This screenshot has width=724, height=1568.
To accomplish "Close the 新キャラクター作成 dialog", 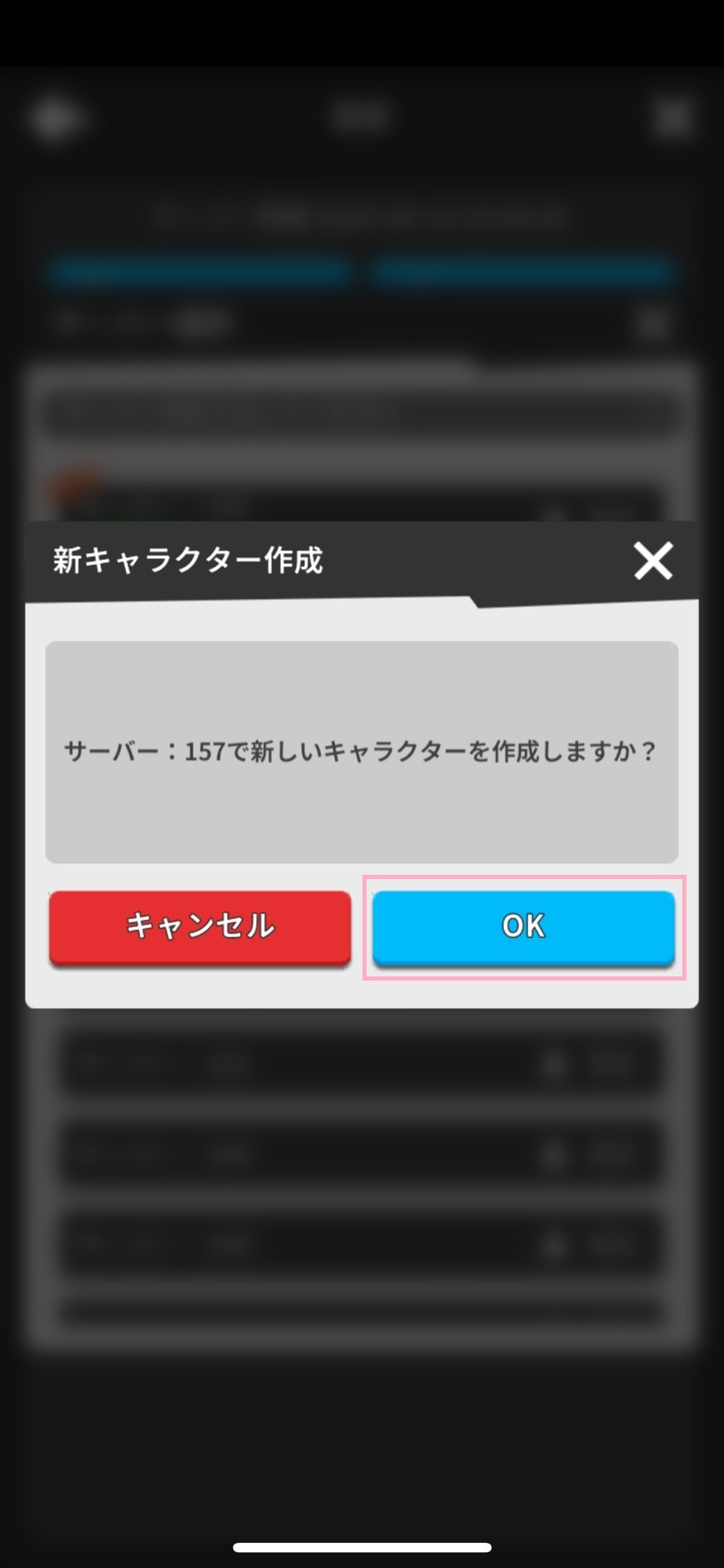I will (x=653, y=561).
